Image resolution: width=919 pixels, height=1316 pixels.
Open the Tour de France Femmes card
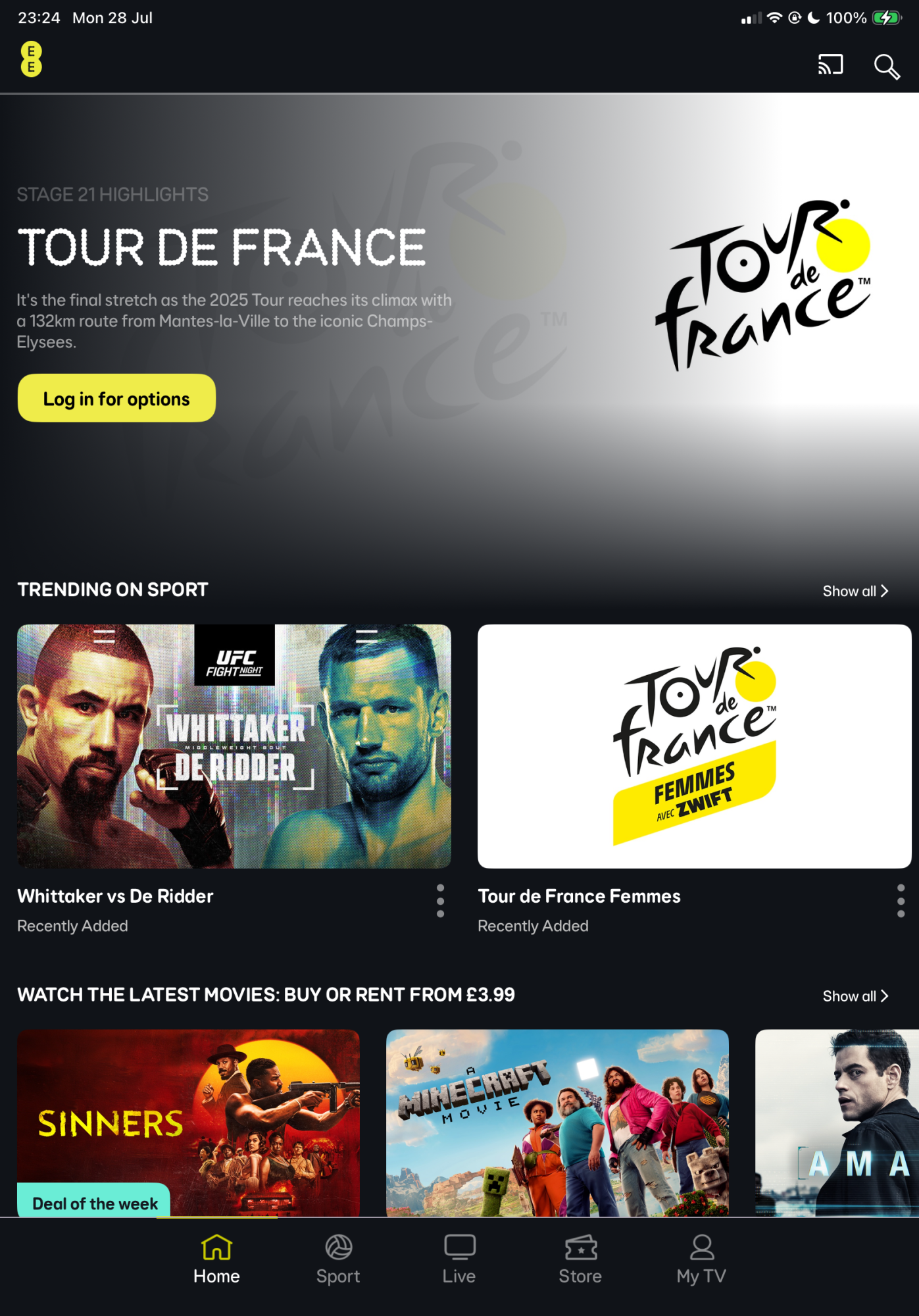pyautogui.click(x=694, y=746)
